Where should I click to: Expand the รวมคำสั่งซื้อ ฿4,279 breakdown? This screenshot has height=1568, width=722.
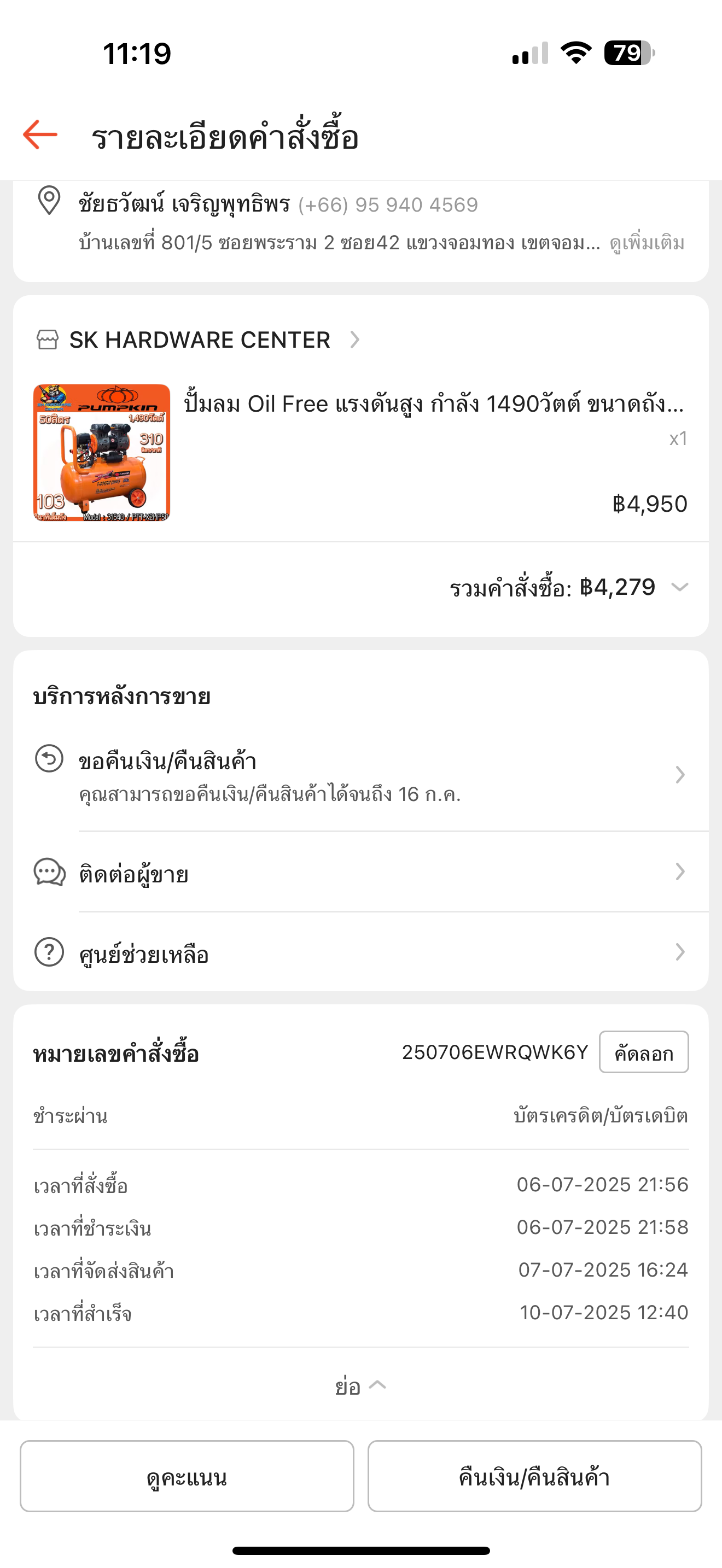point(569,587)
